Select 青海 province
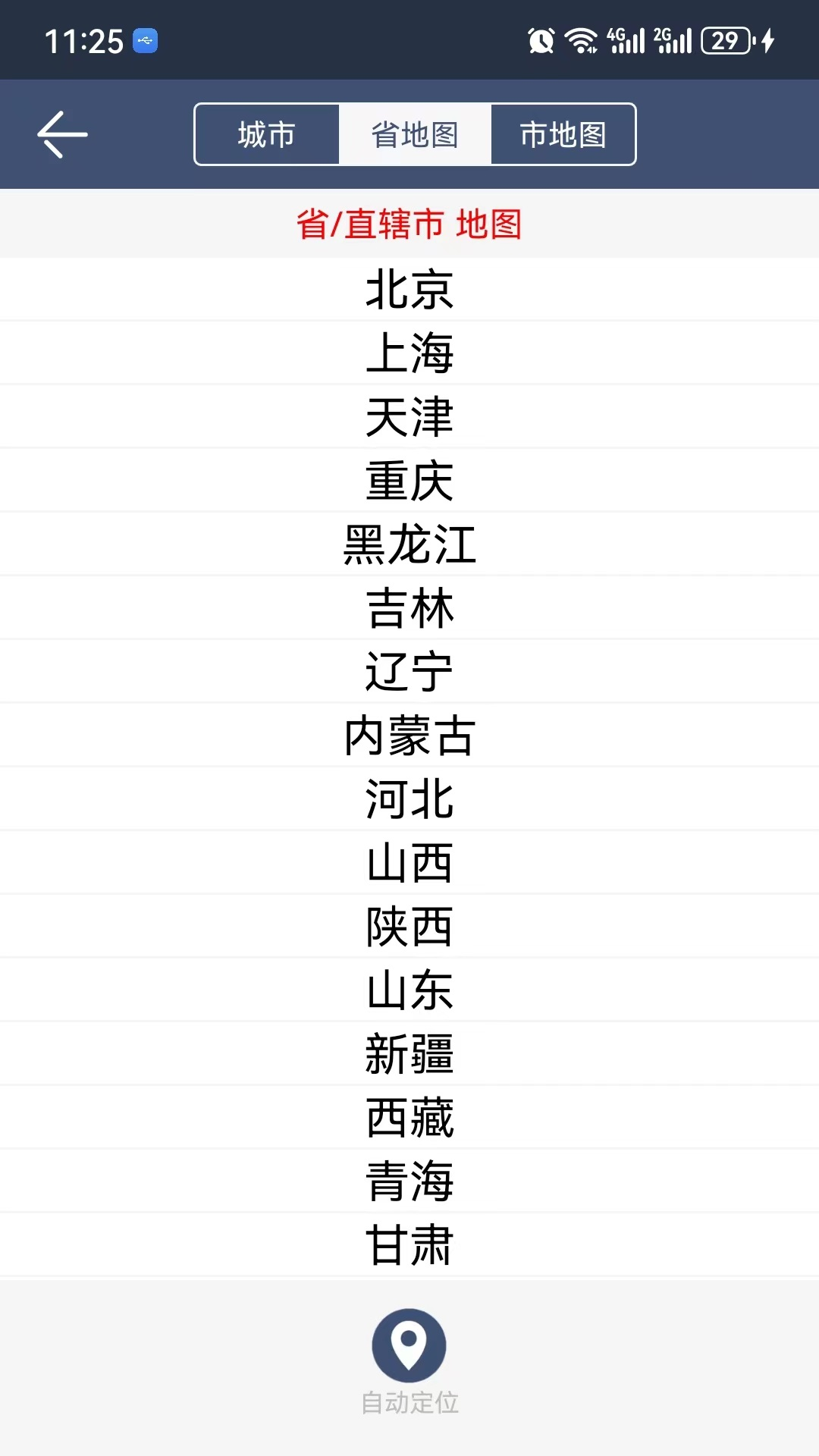 [x=409, y=1181]
